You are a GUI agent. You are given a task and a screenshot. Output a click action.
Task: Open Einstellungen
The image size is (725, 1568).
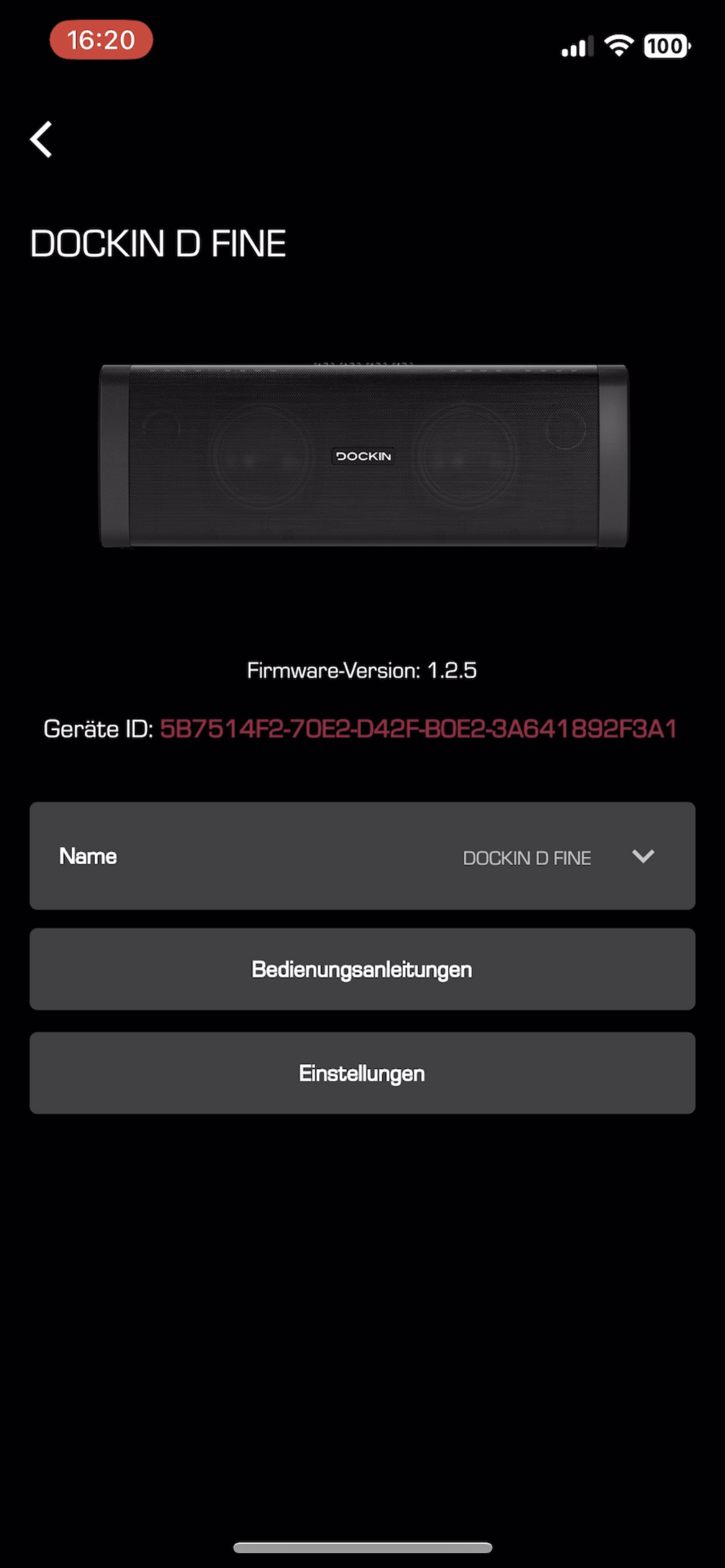362,1073
